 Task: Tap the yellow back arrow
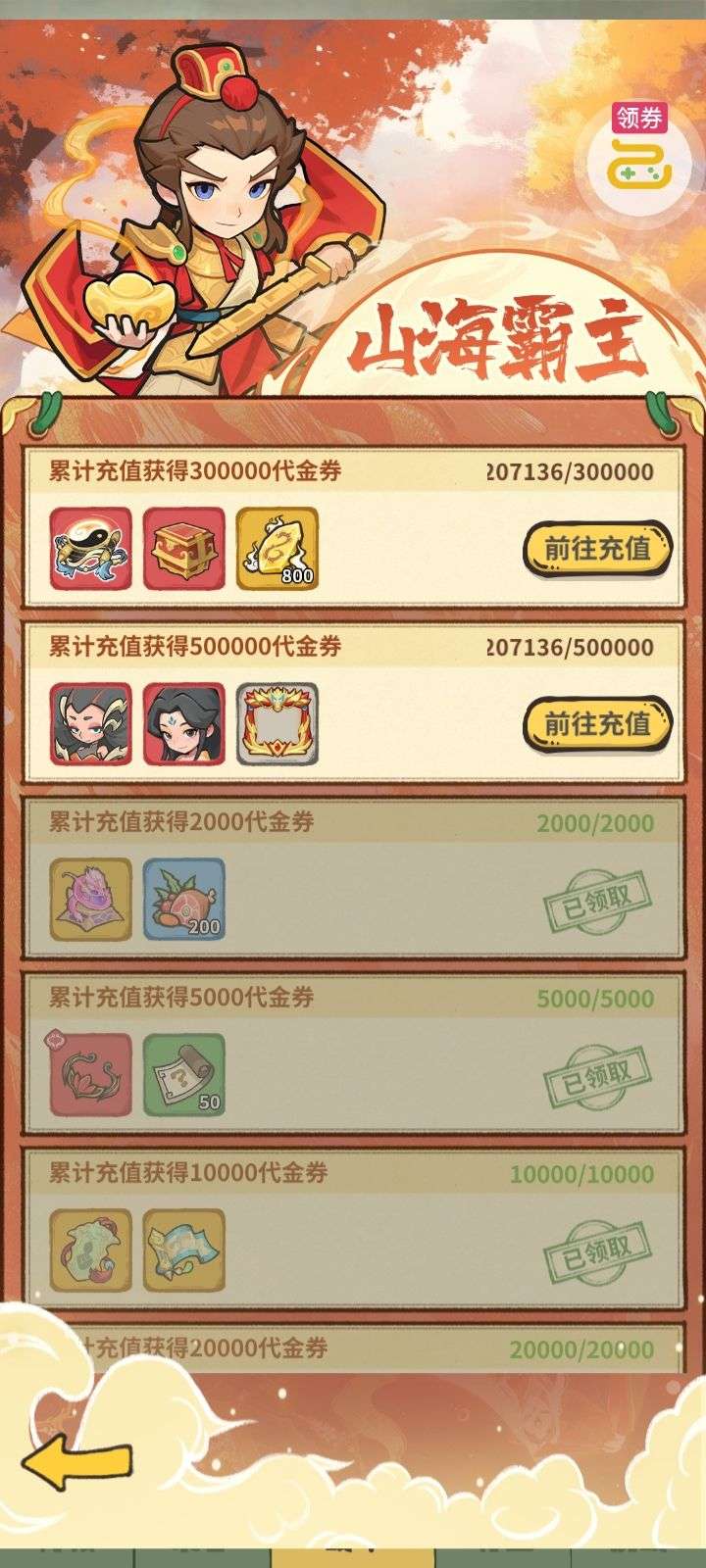76,1462
